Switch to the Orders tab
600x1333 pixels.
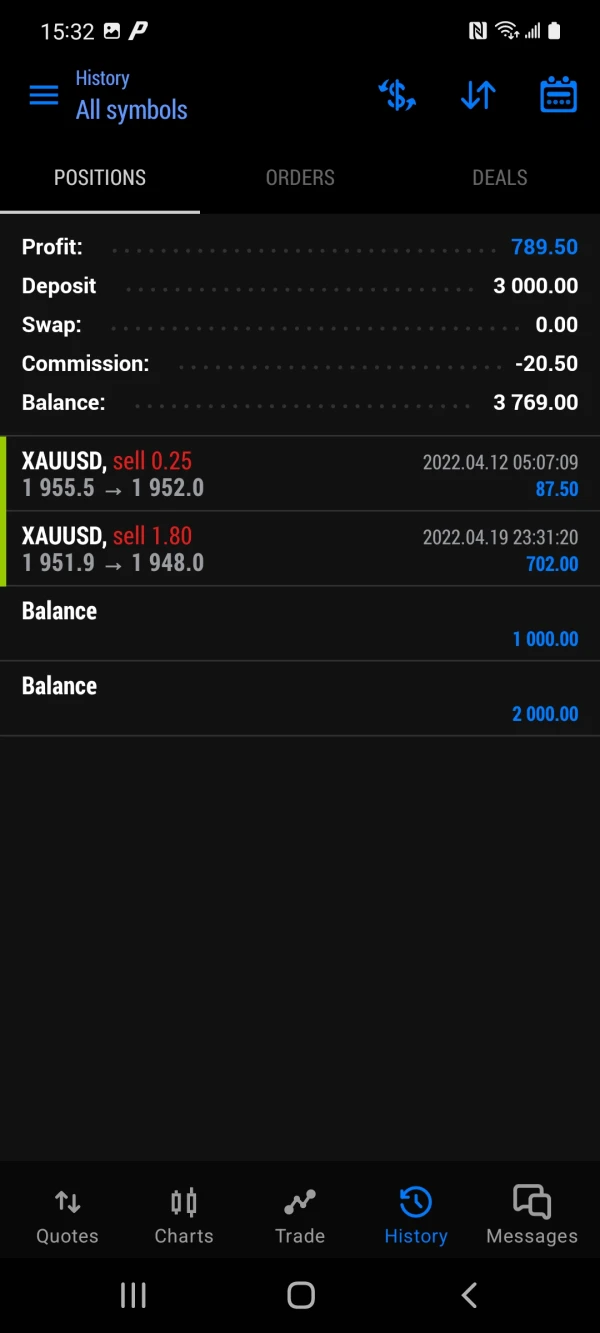tap(300, 178)
